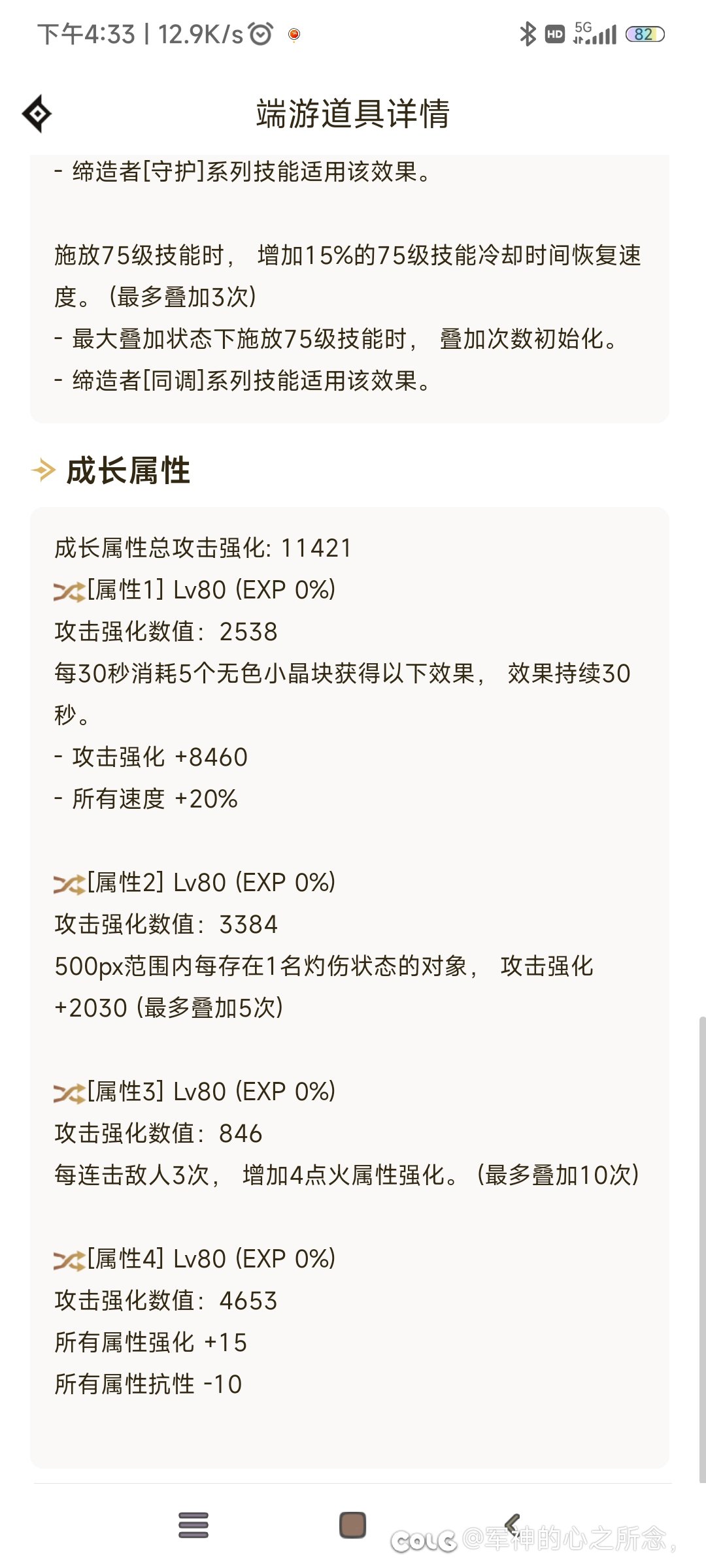Tap the diamond icon beside the page title
This screenshot has width=706, height=1568.
(x=37, y=114)
